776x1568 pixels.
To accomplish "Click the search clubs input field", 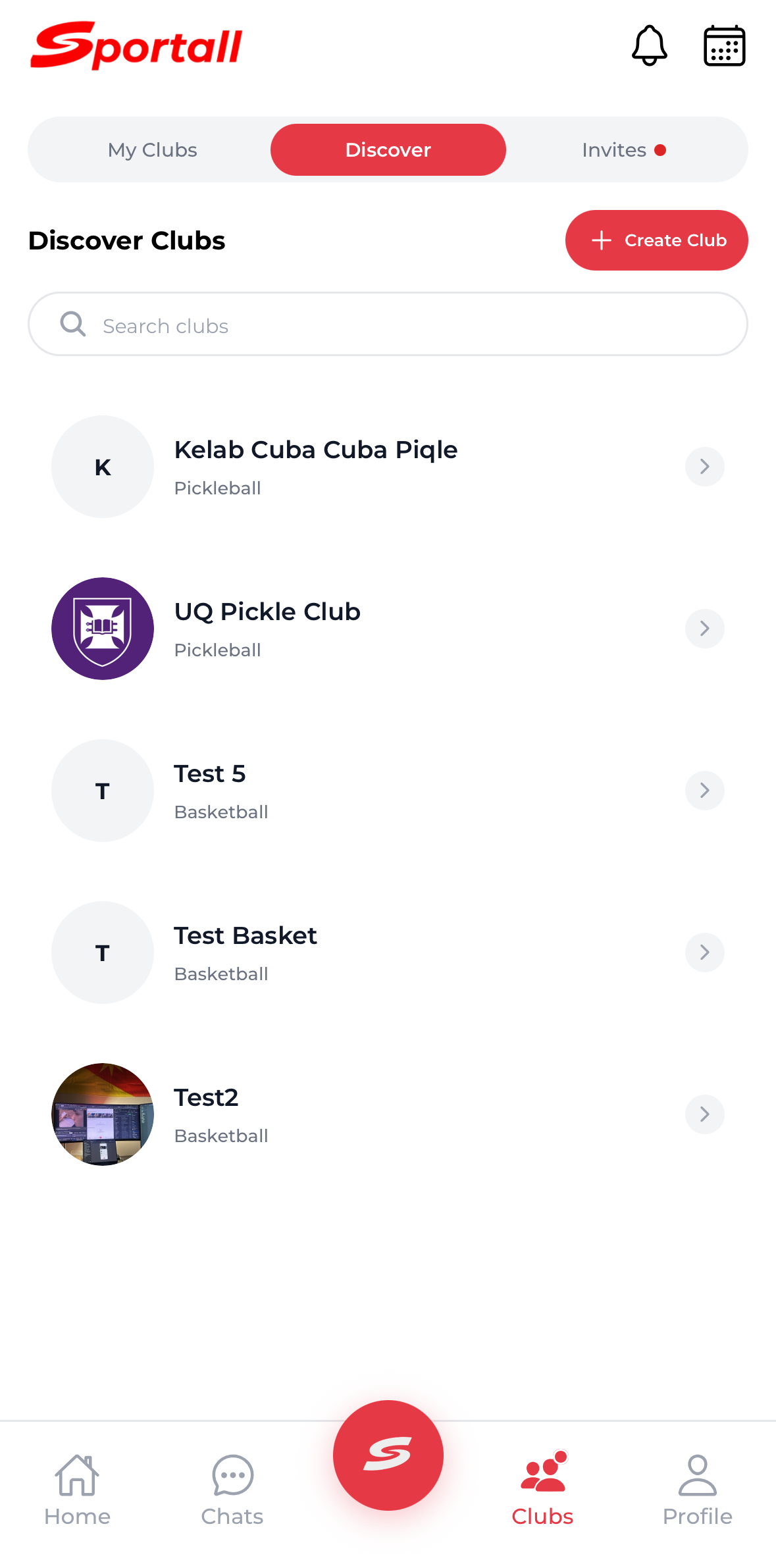I will [388, 324].
